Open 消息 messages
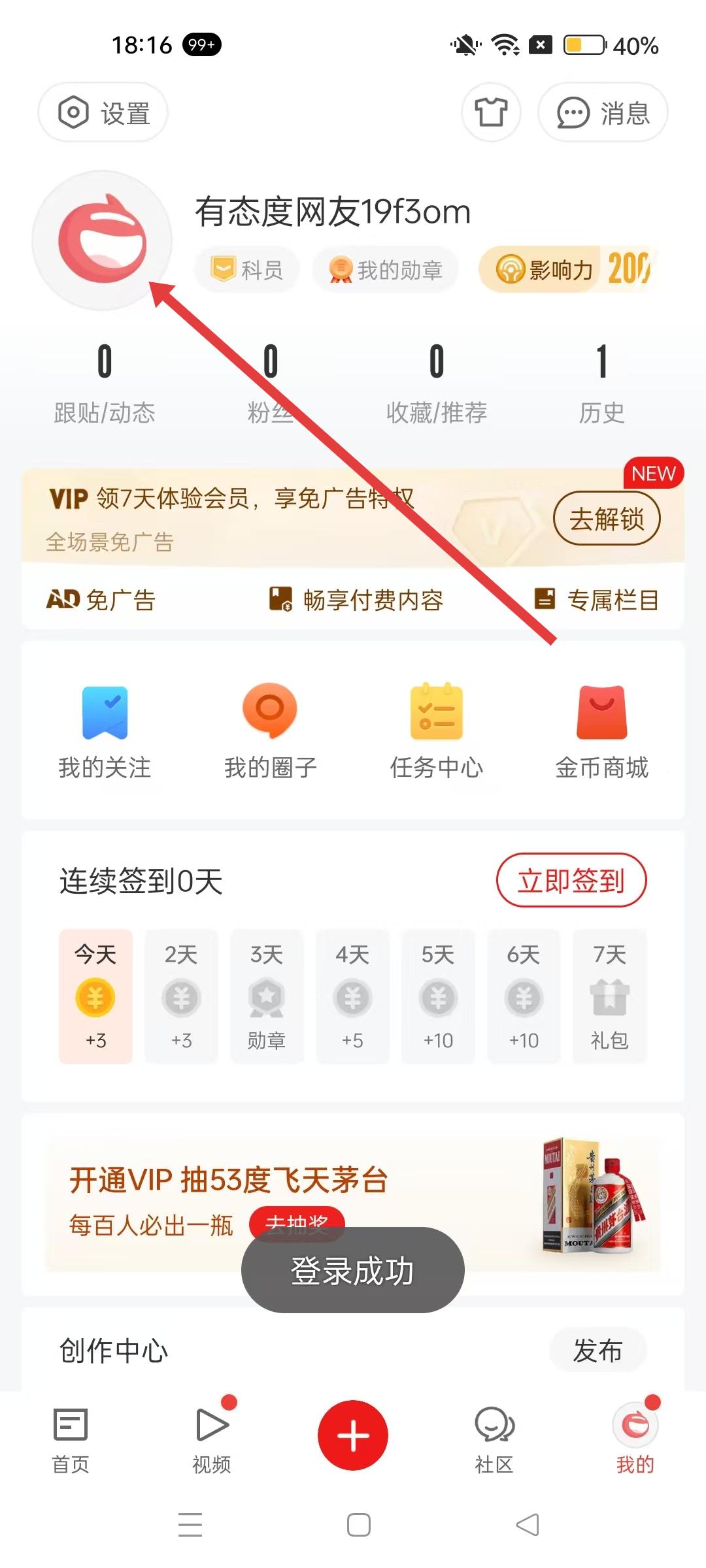The image size is (706, 1568). pyautogui.click(x=603, y=112)
